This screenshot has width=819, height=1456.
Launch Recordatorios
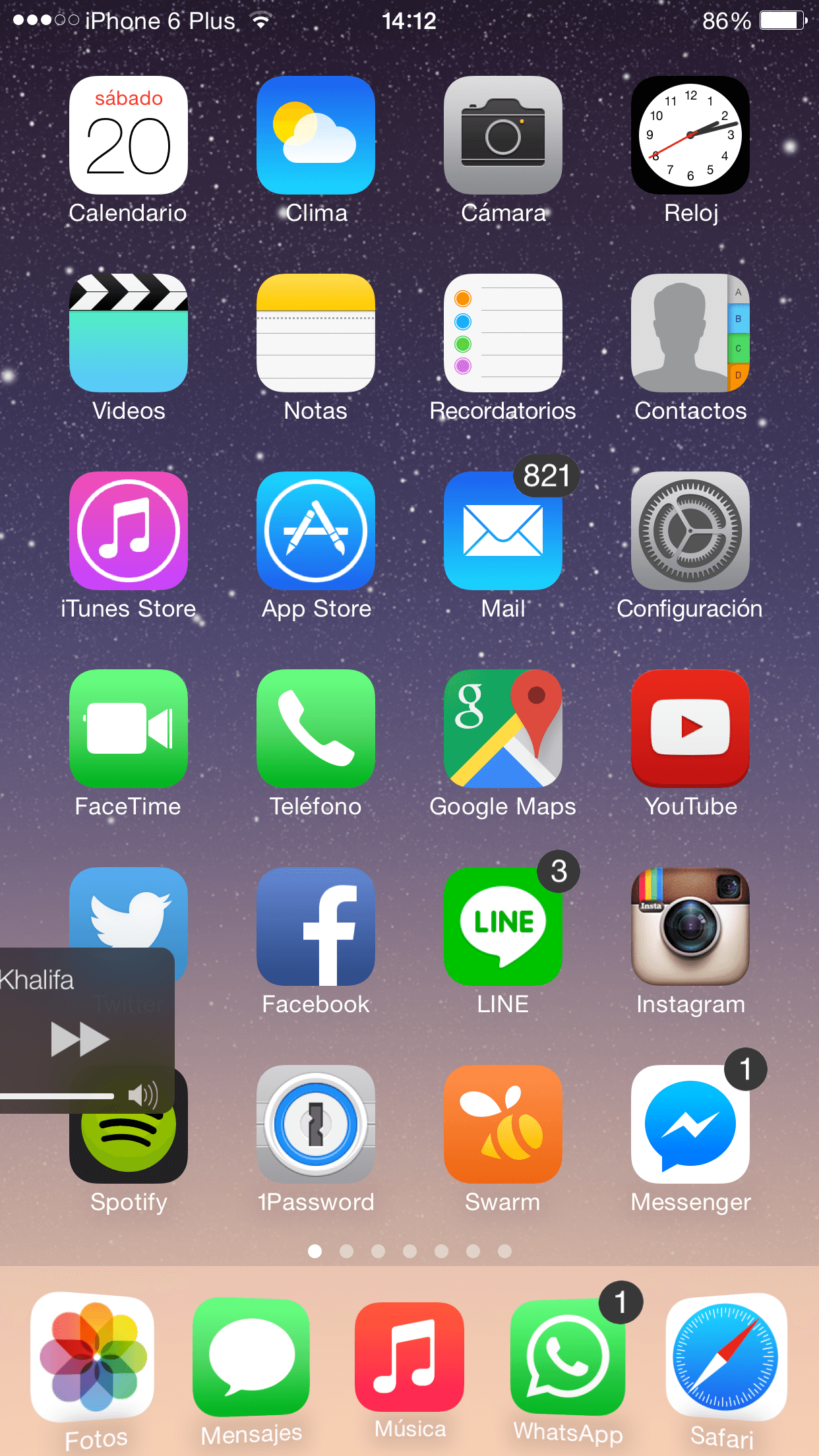[503, 333]
